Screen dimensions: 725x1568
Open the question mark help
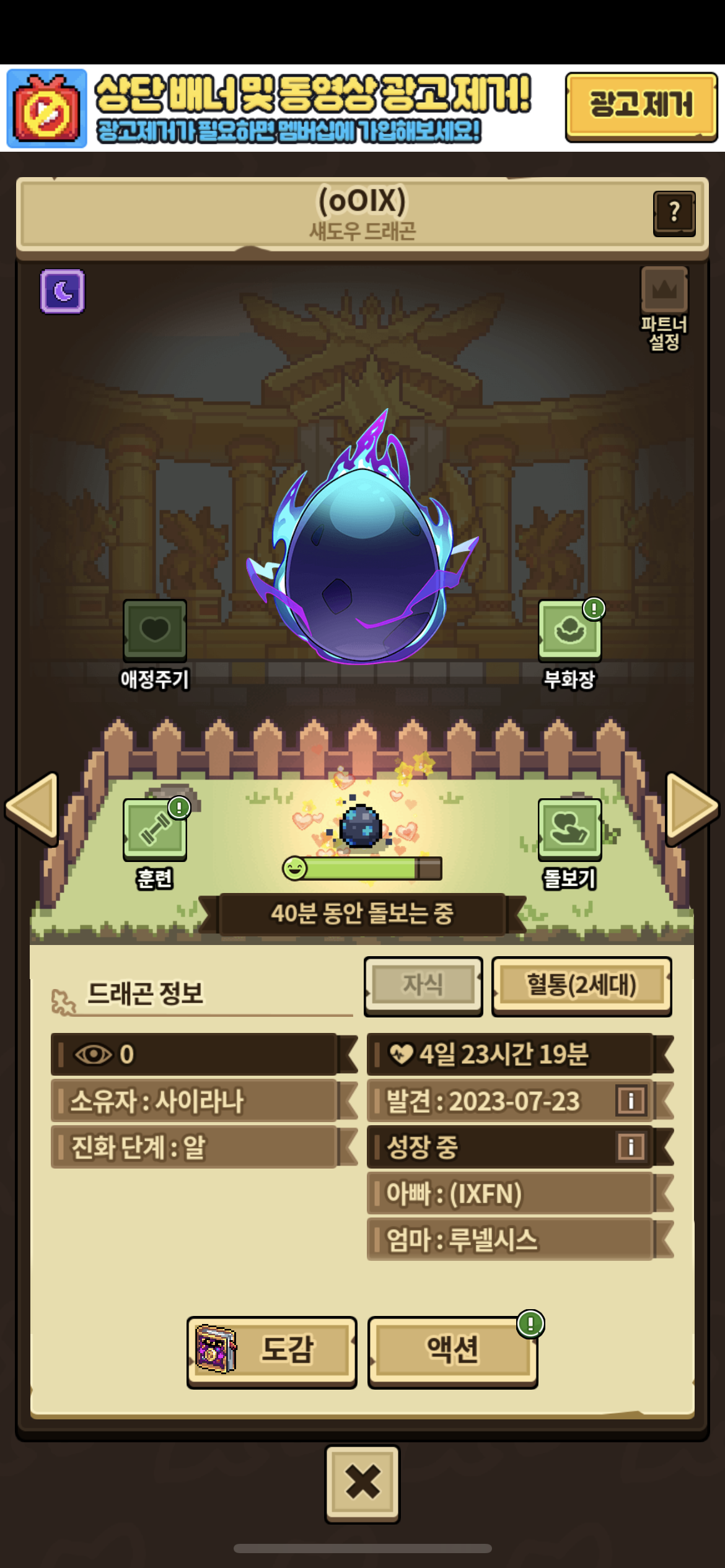point(674,213)
